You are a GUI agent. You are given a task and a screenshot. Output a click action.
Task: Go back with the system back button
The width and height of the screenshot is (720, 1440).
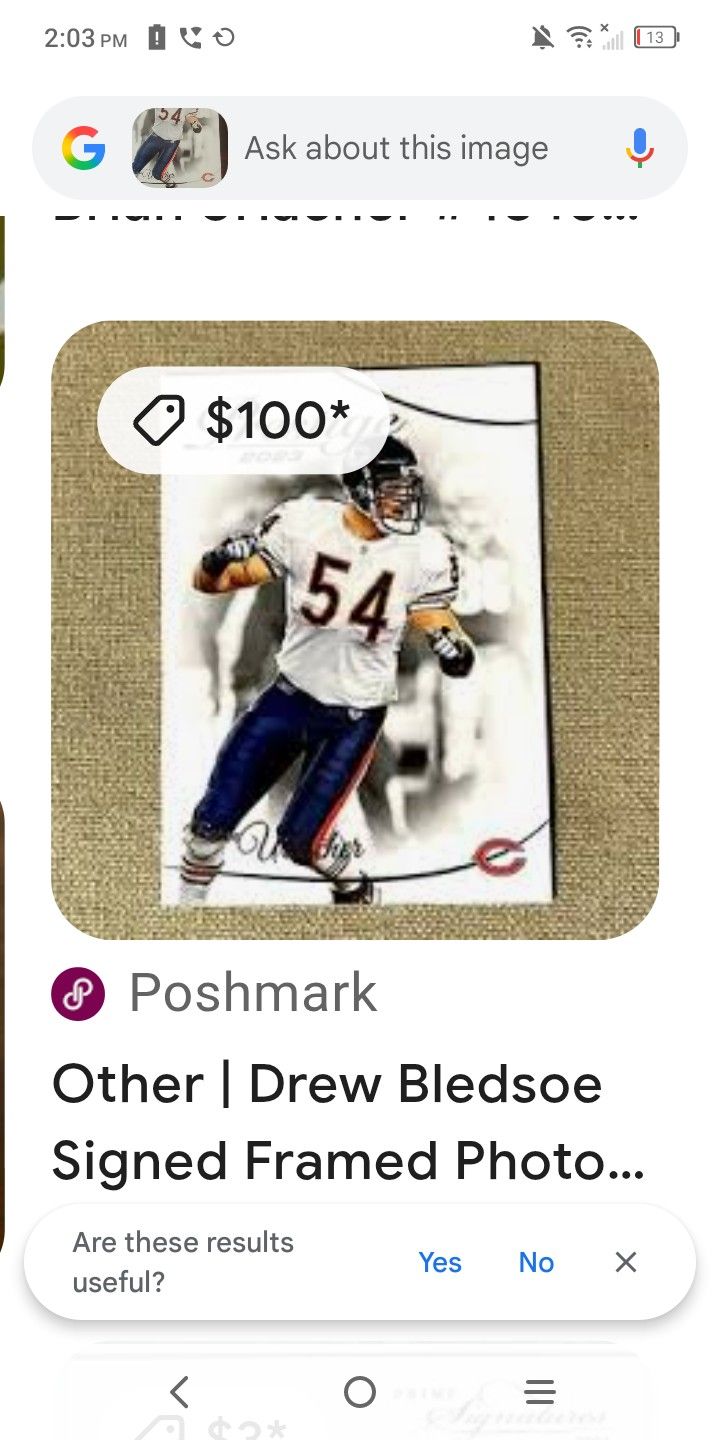tap(180, 1391)
